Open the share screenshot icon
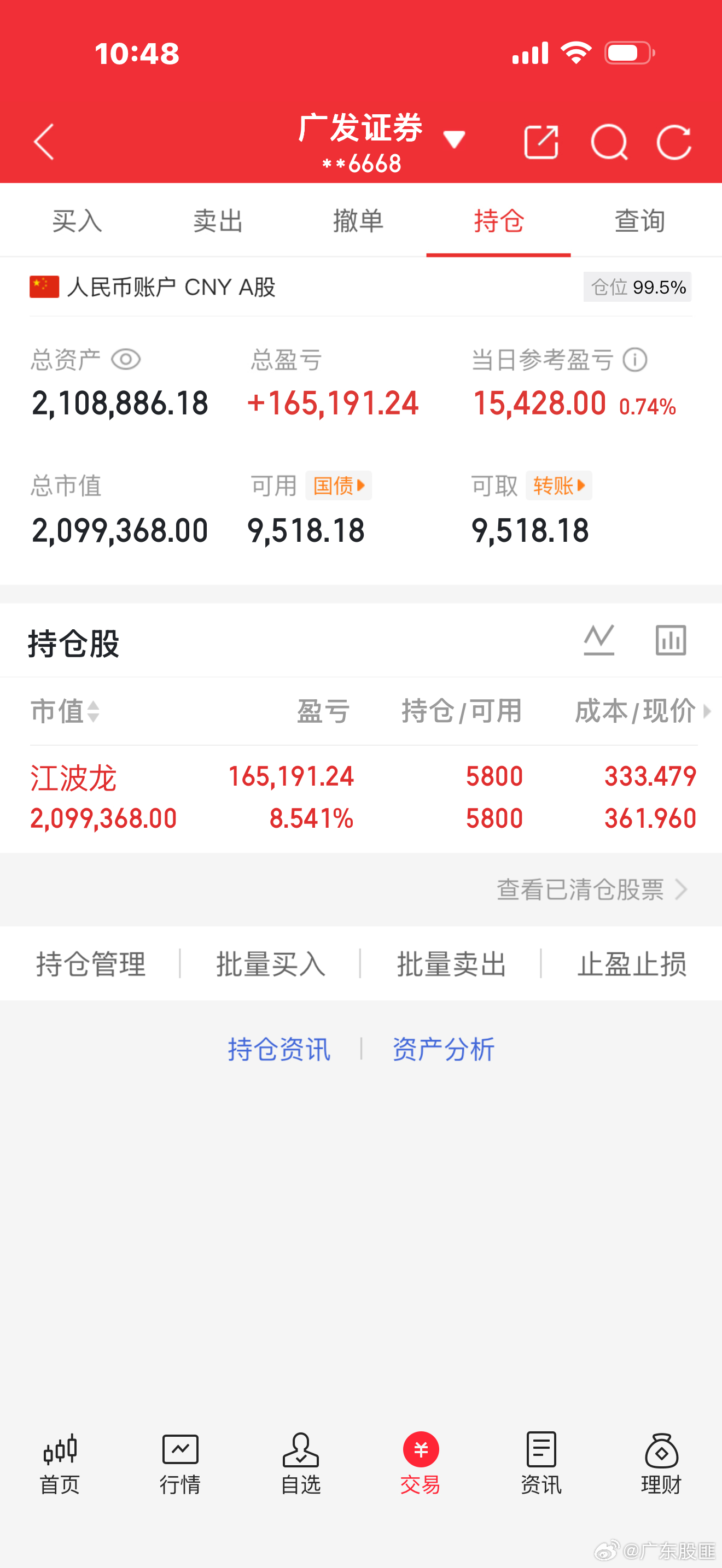Viewport: 722px width, 1568px height. point(540,142)
